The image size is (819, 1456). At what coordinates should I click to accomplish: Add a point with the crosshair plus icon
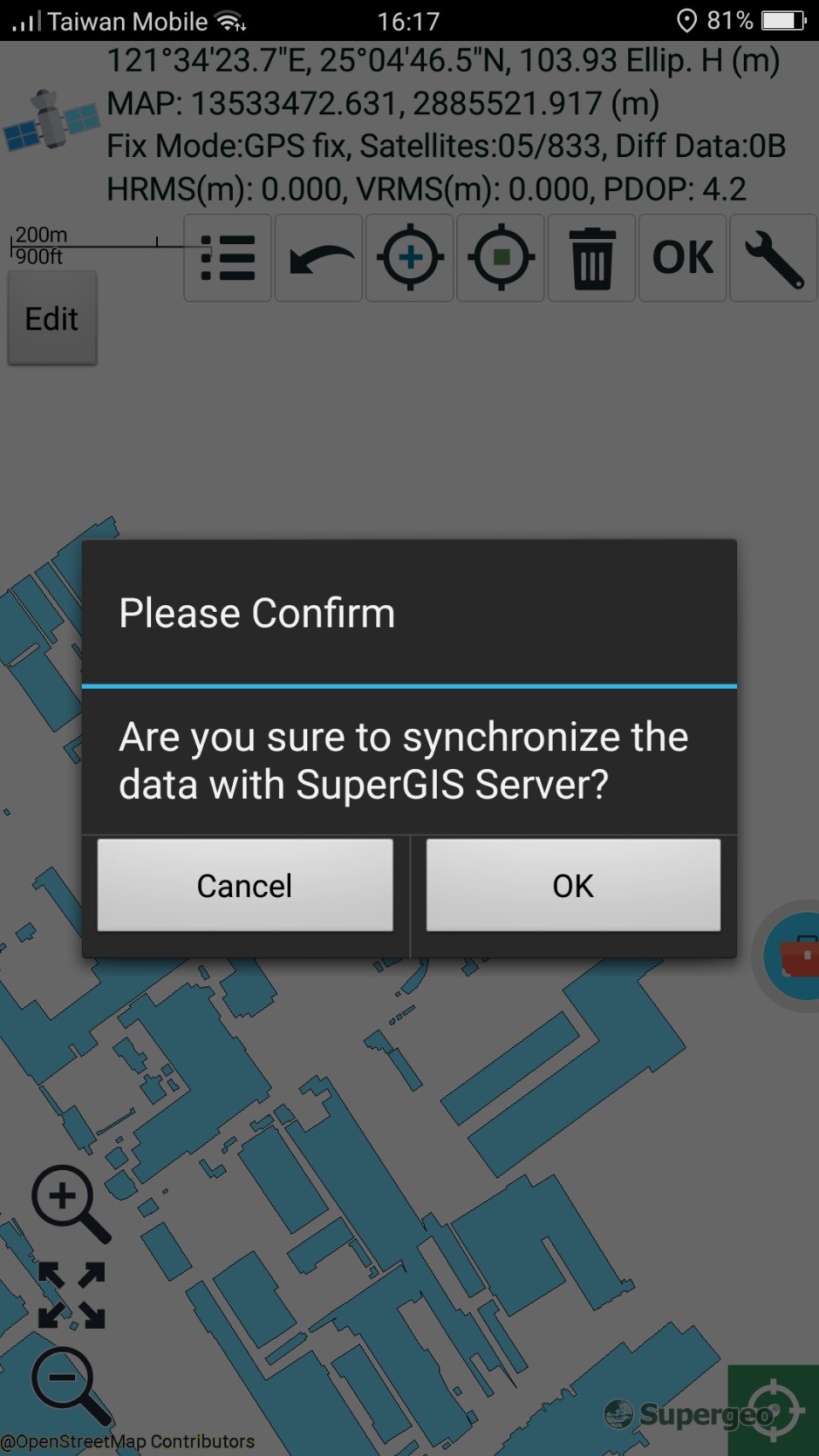point(410,258)
